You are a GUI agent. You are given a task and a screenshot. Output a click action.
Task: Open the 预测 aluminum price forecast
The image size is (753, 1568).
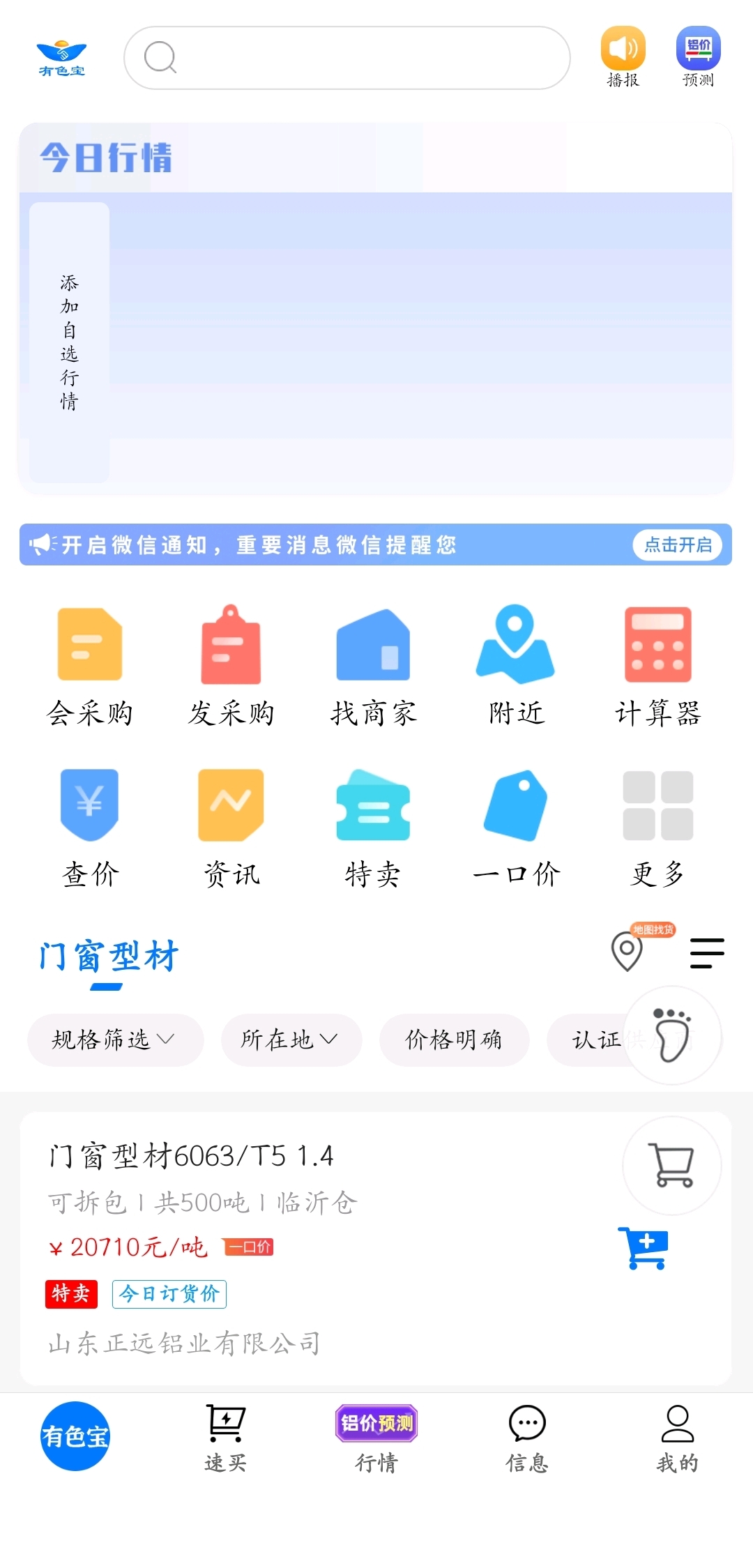[698, 57]
